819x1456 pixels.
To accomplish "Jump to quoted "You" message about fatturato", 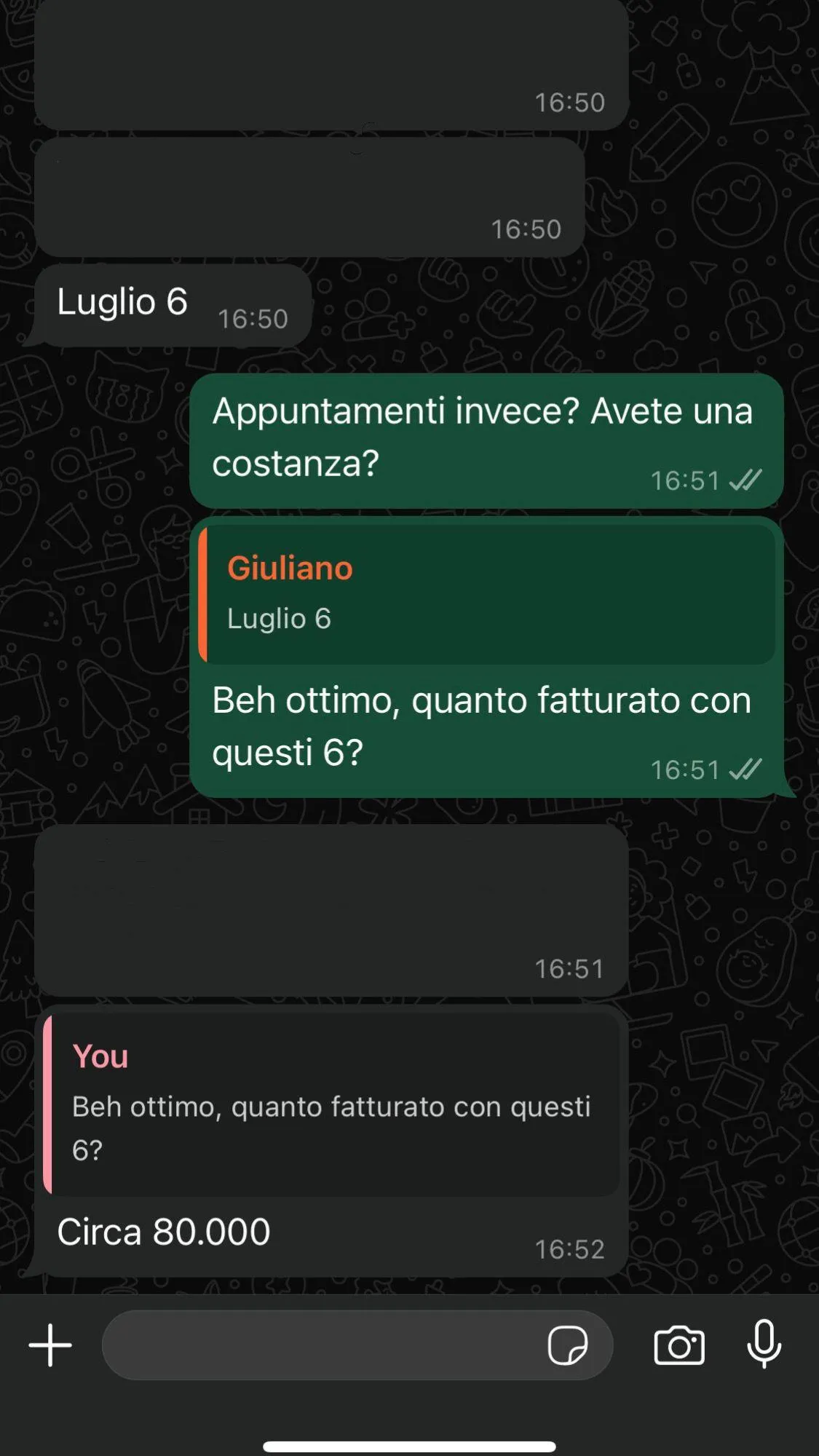I will tap(331, 1104).
